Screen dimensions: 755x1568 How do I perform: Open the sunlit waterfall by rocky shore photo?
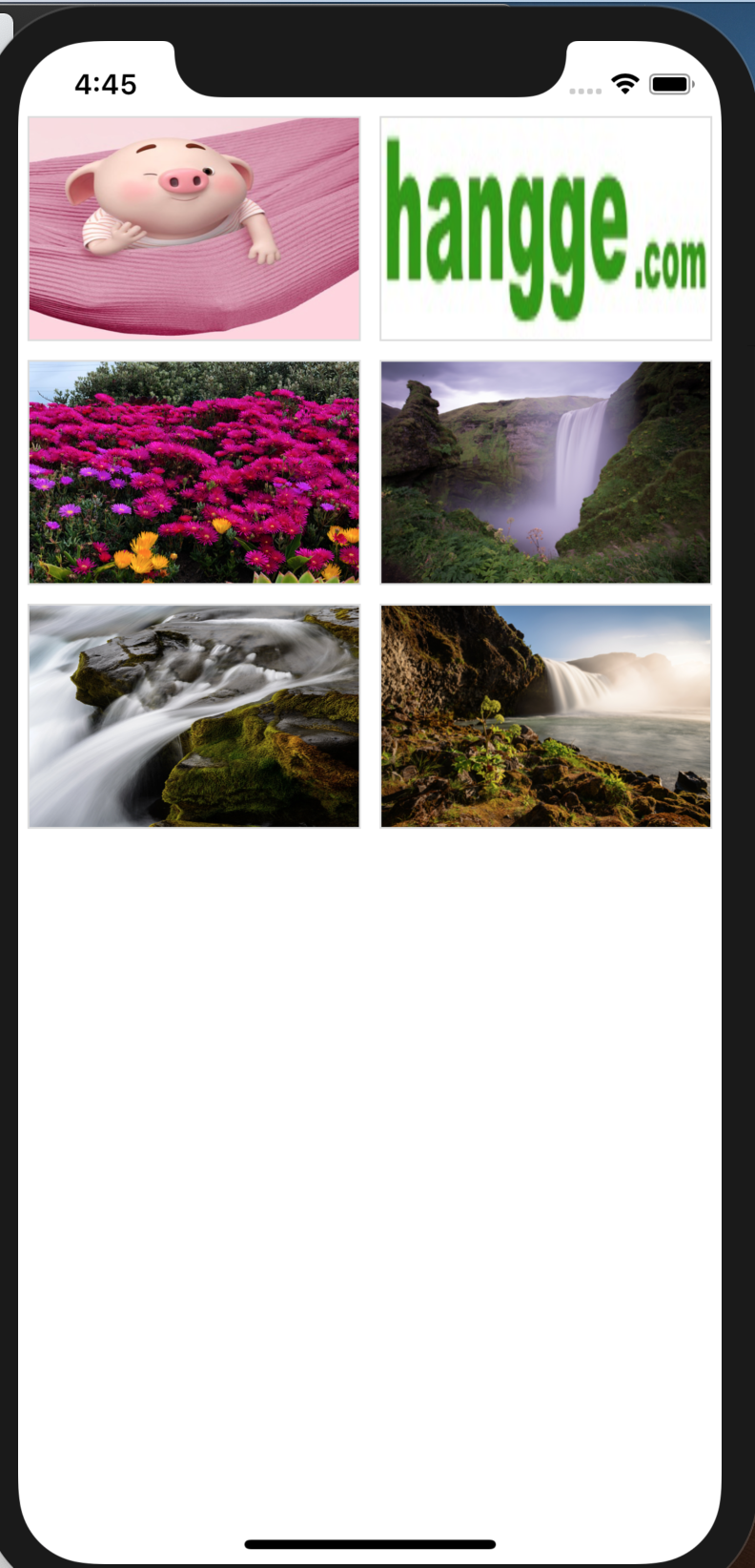click(x=545, y=716)
